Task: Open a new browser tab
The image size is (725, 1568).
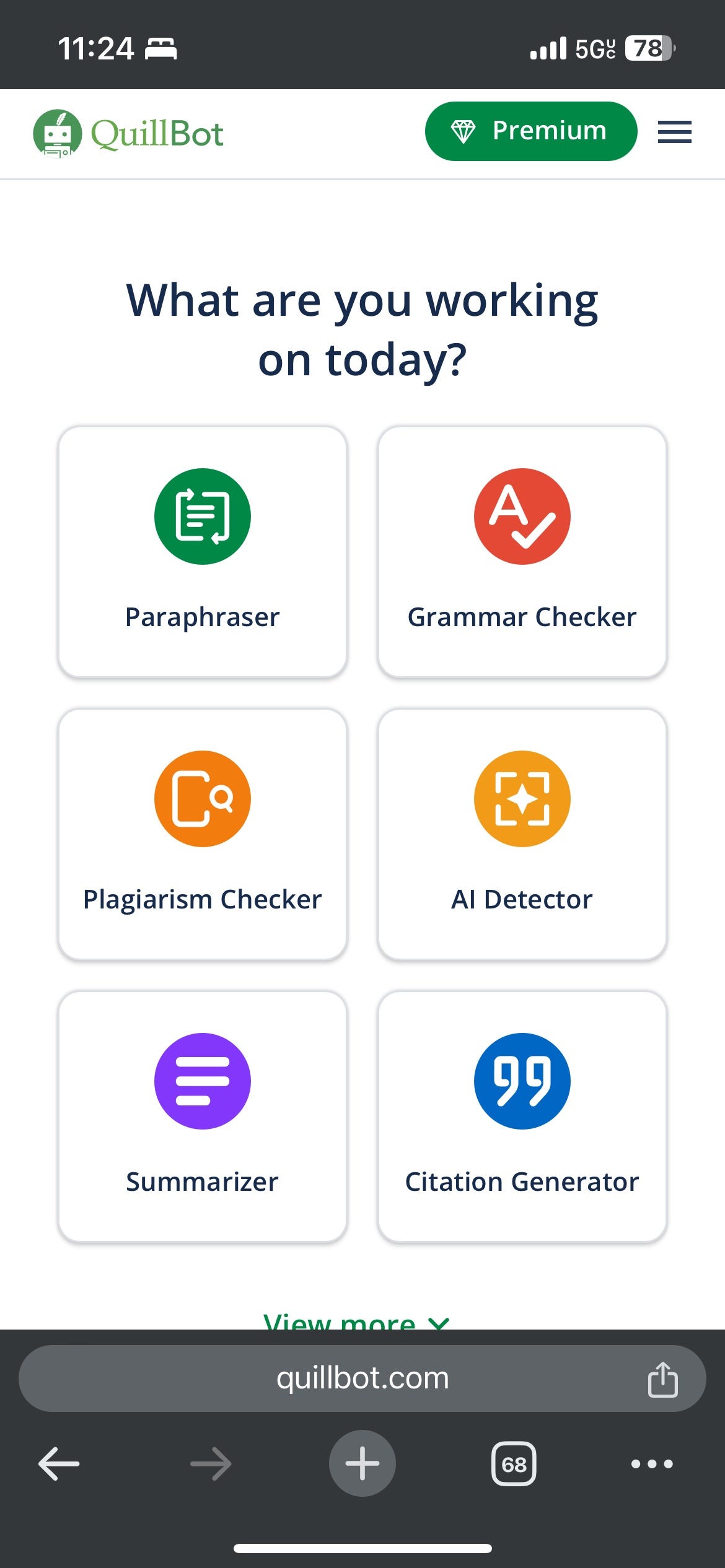Action: [362, 1463]
